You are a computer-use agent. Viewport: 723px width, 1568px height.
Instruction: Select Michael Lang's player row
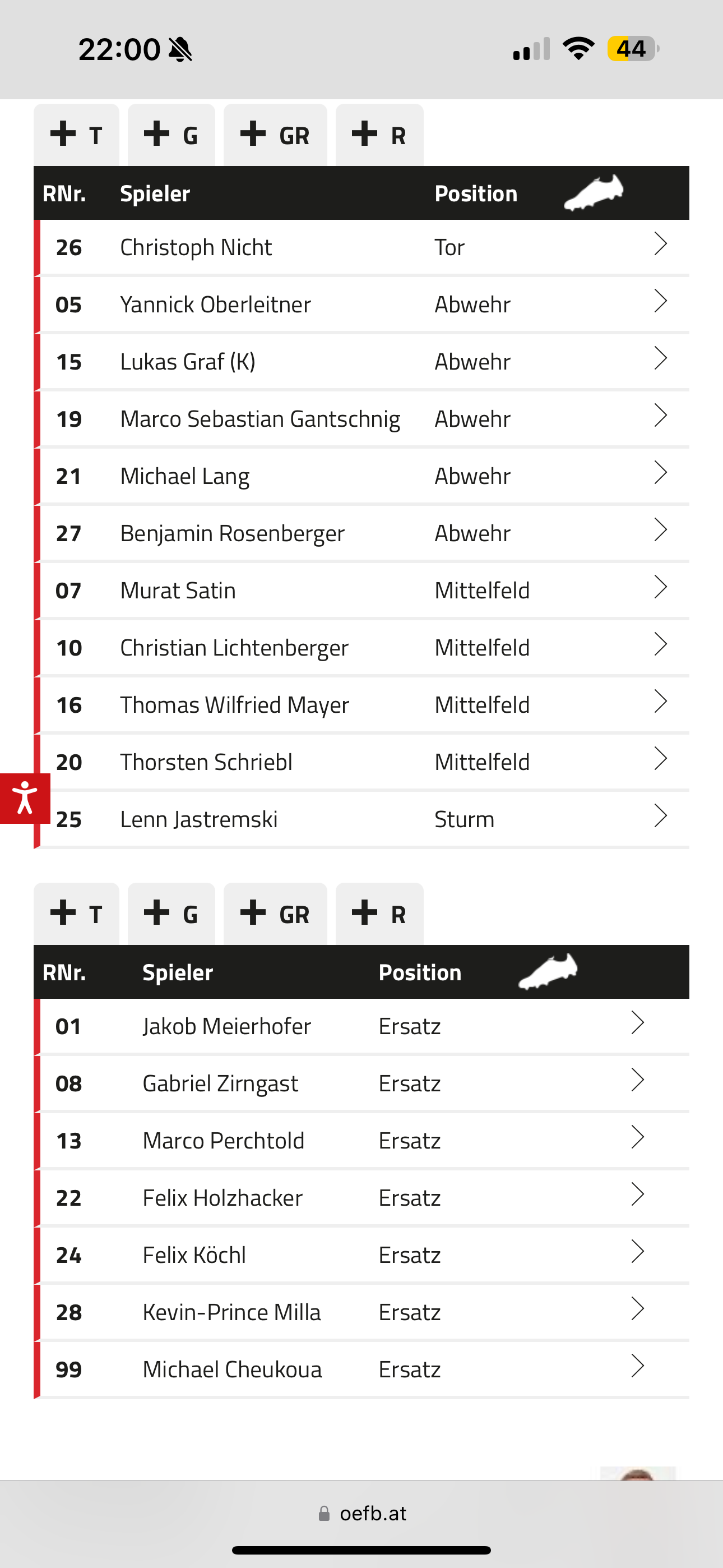click(361, 476)
